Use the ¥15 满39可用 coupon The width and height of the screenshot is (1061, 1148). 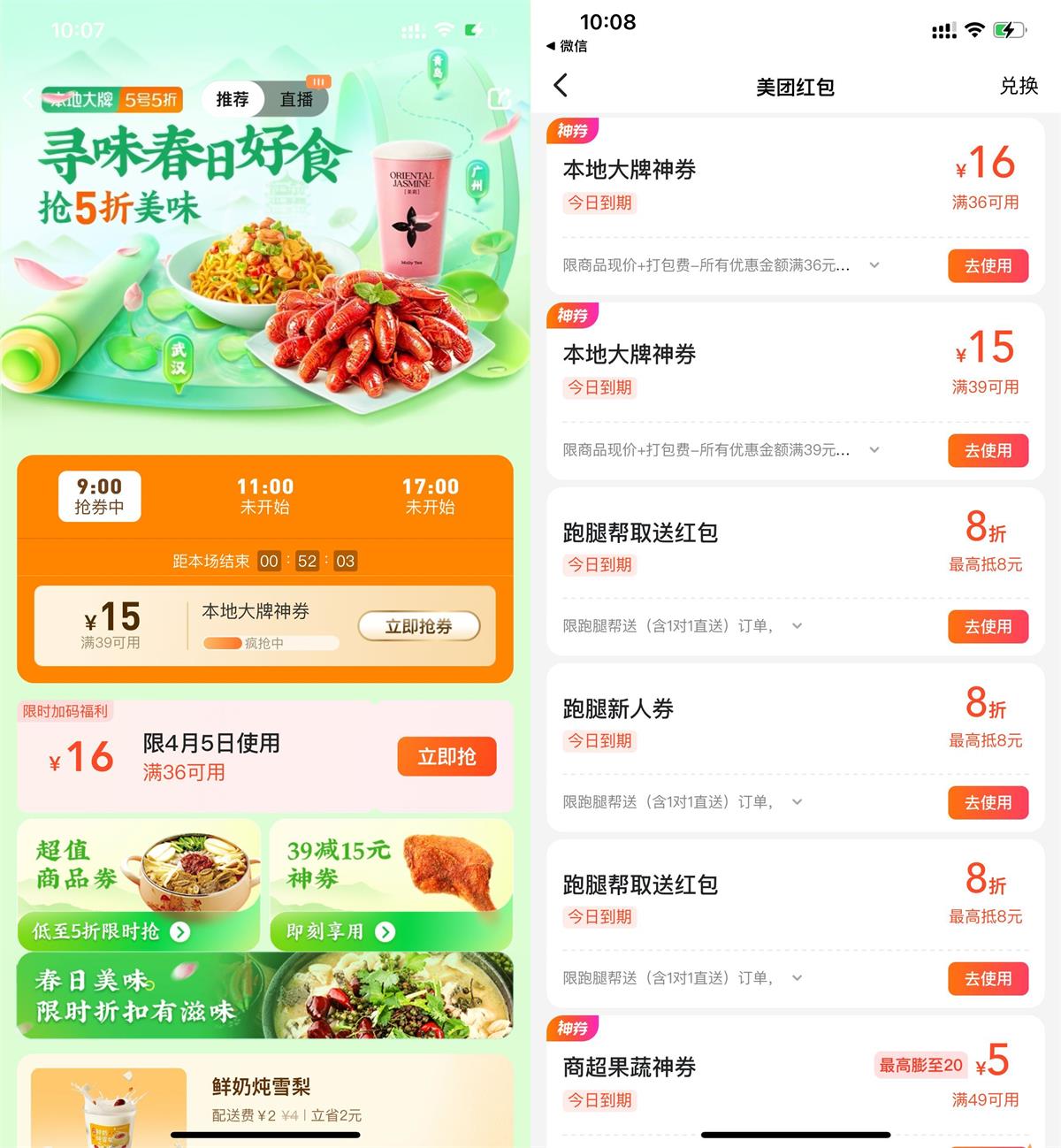988,450
